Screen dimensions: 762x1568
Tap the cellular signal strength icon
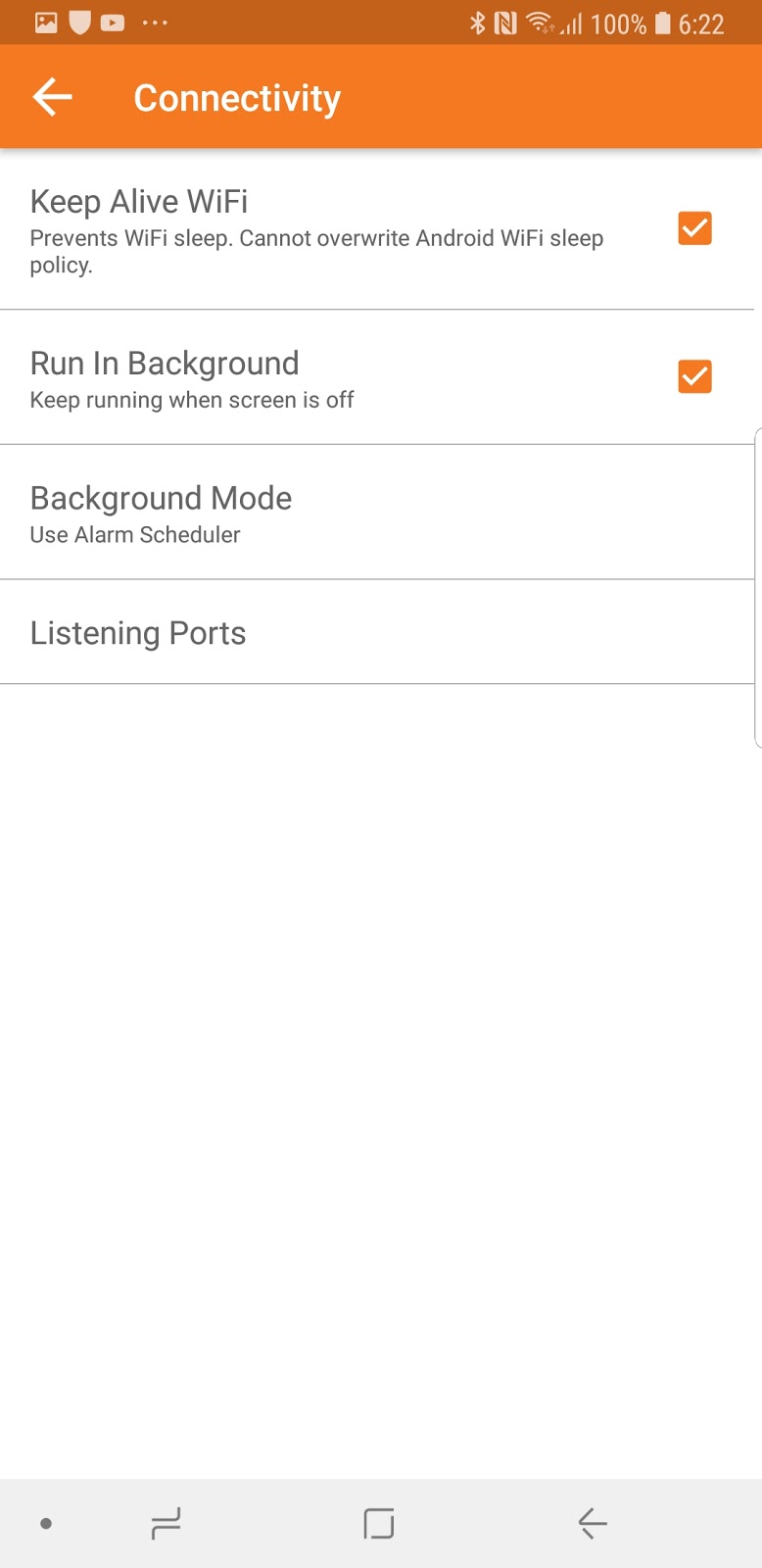click(572, 24)
